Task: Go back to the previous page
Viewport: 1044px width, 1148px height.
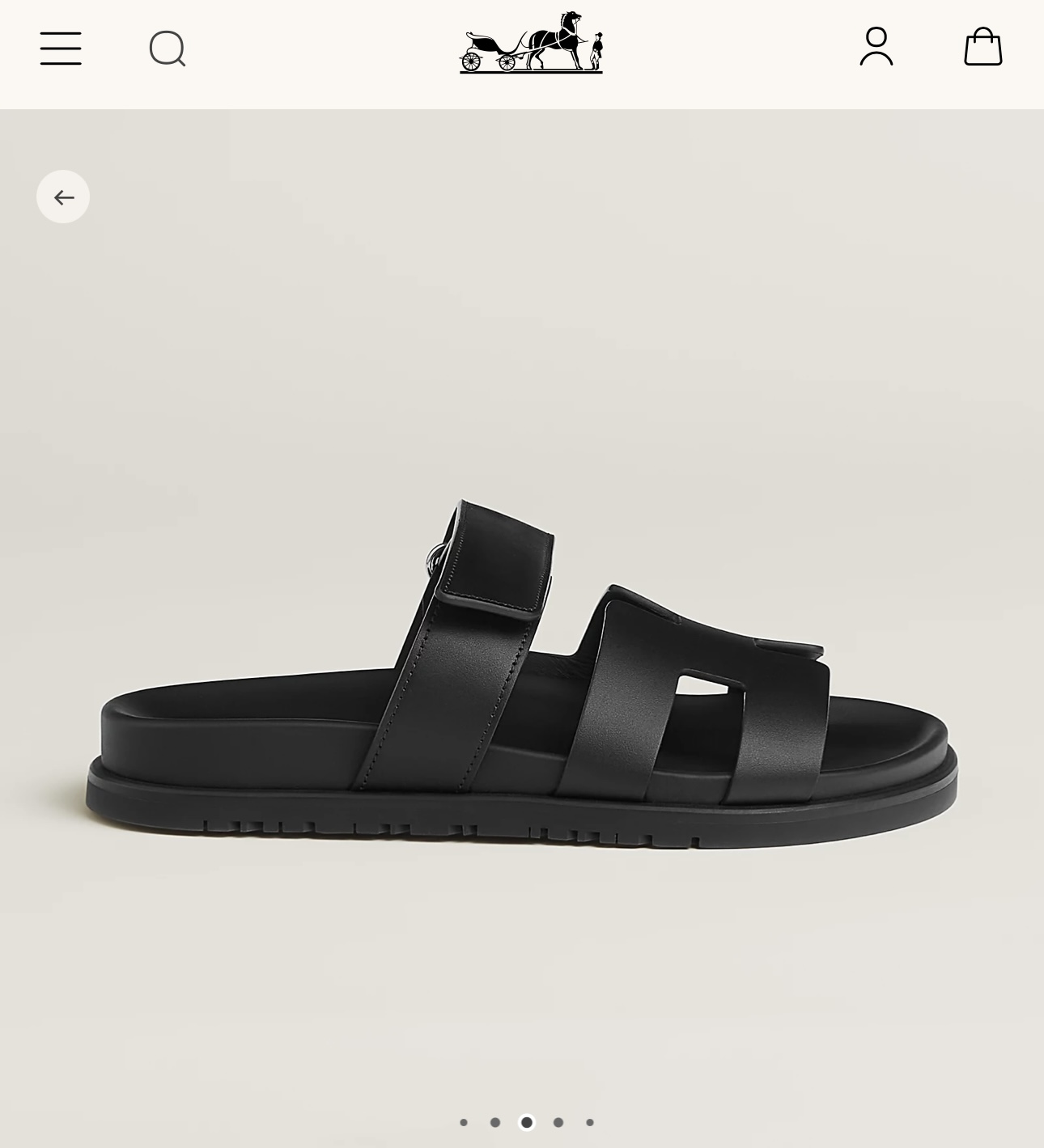Action: [63, 197]
